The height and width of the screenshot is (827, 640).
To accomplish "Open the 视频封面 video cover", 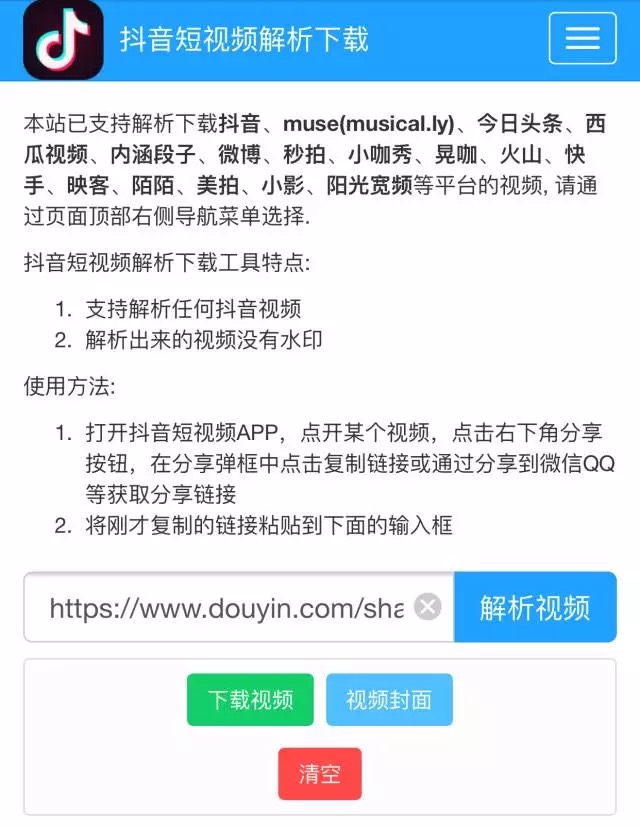I will click(x=389, y=700).
